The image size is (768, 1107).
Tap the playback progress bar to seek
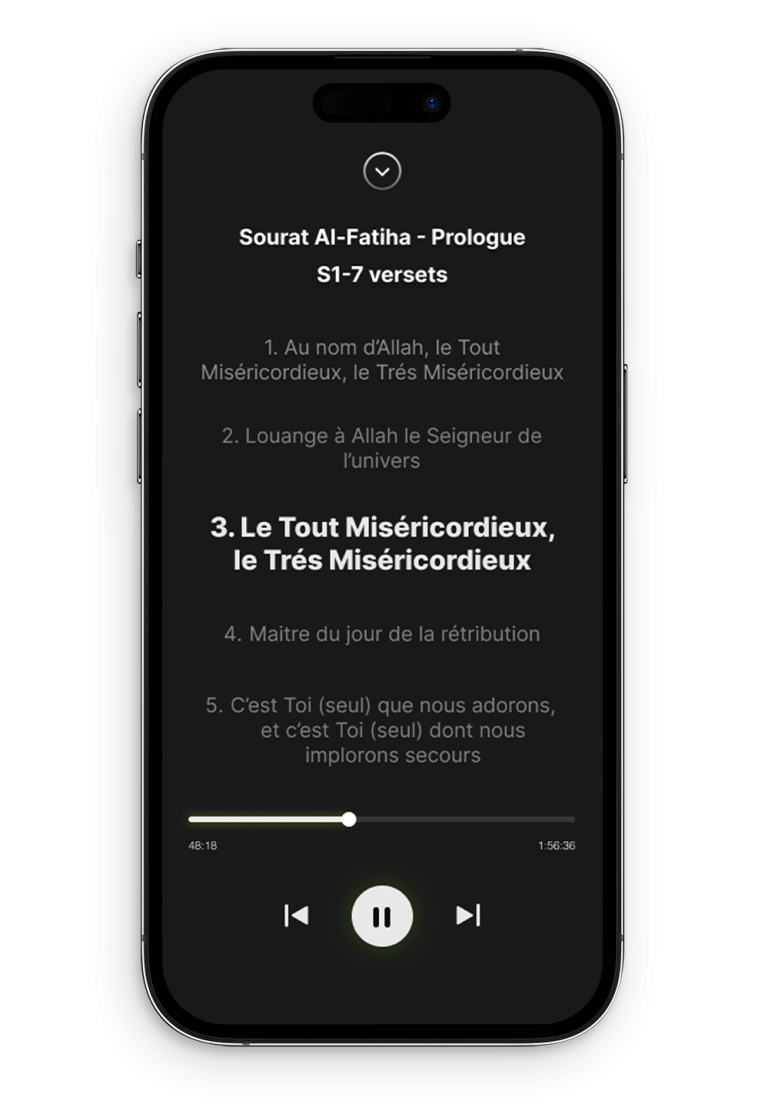coord(460,819)
